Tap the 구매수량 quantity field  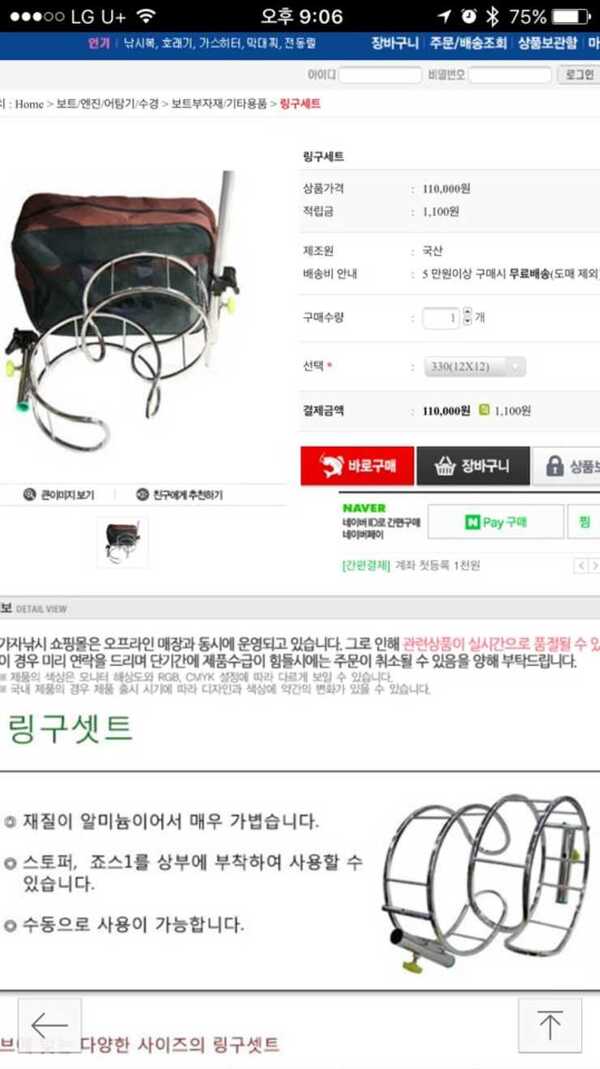click(x=440, y=318)
